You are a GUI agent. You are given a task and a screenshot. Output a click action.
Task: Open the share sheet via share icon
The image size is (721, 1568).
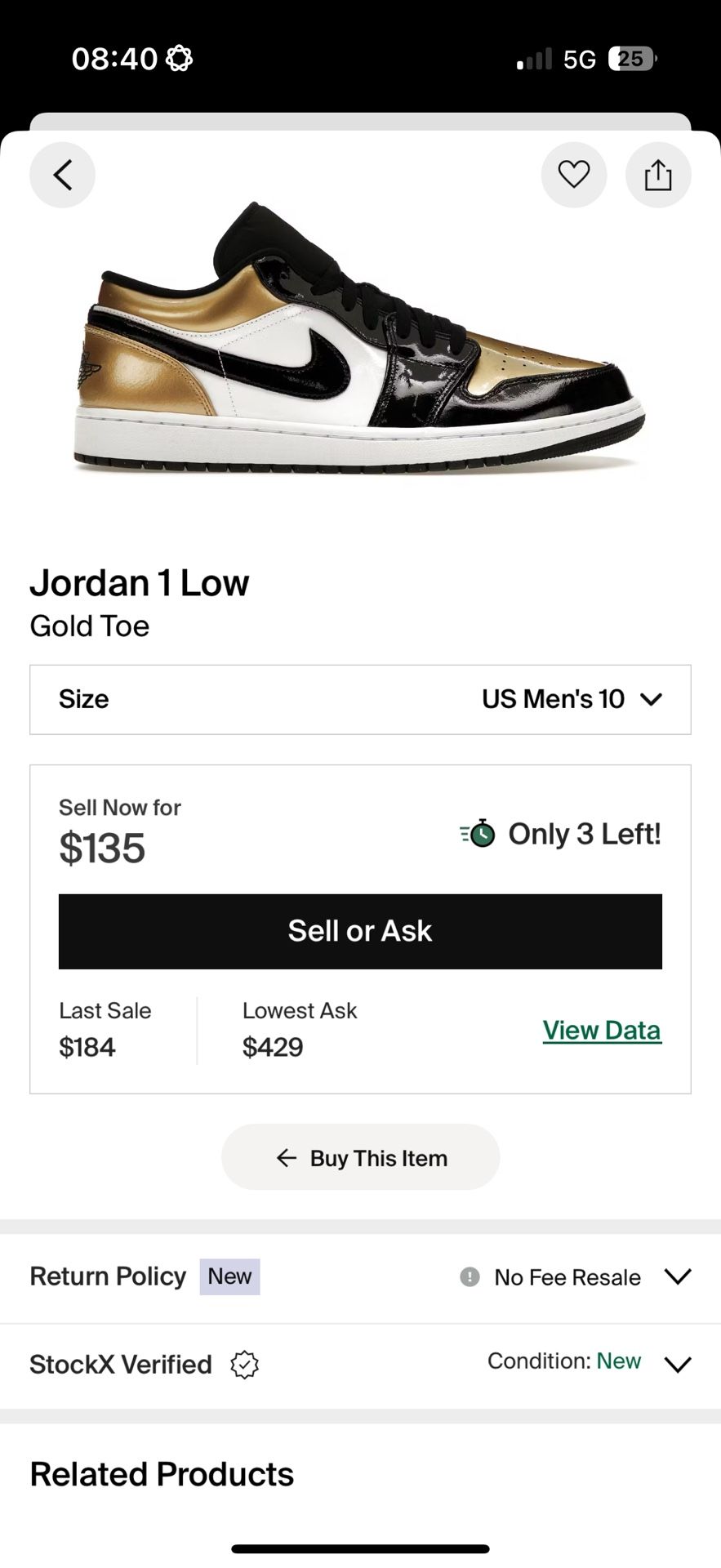pyautogui.click(x=658, y=175)
